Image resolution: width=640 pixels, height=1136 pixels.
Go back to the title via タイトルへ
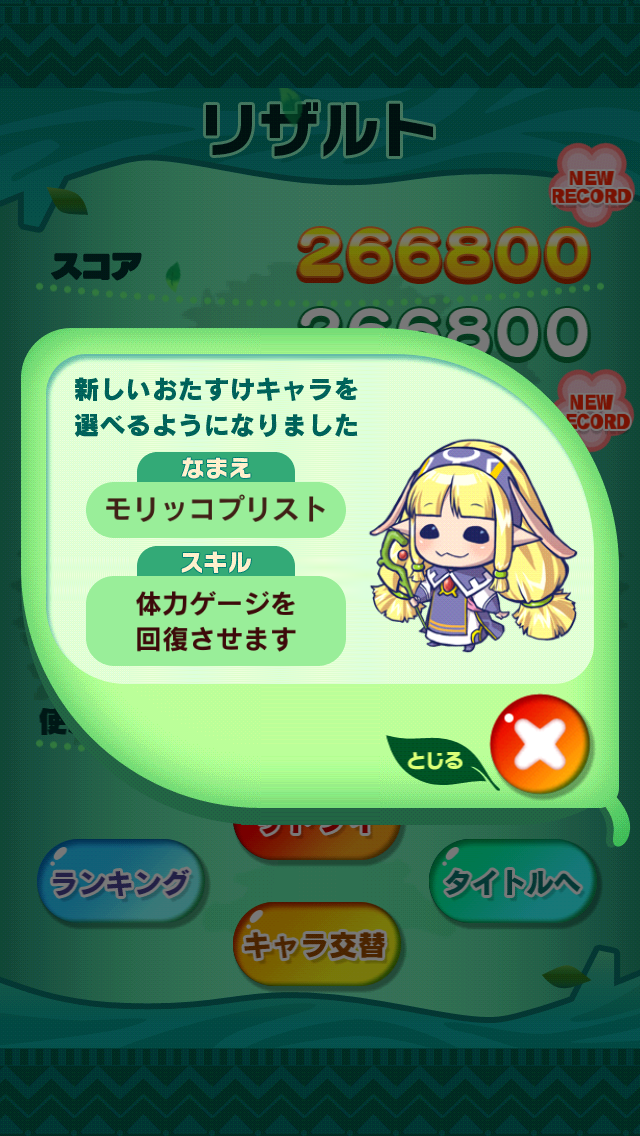tap(512, 882)
